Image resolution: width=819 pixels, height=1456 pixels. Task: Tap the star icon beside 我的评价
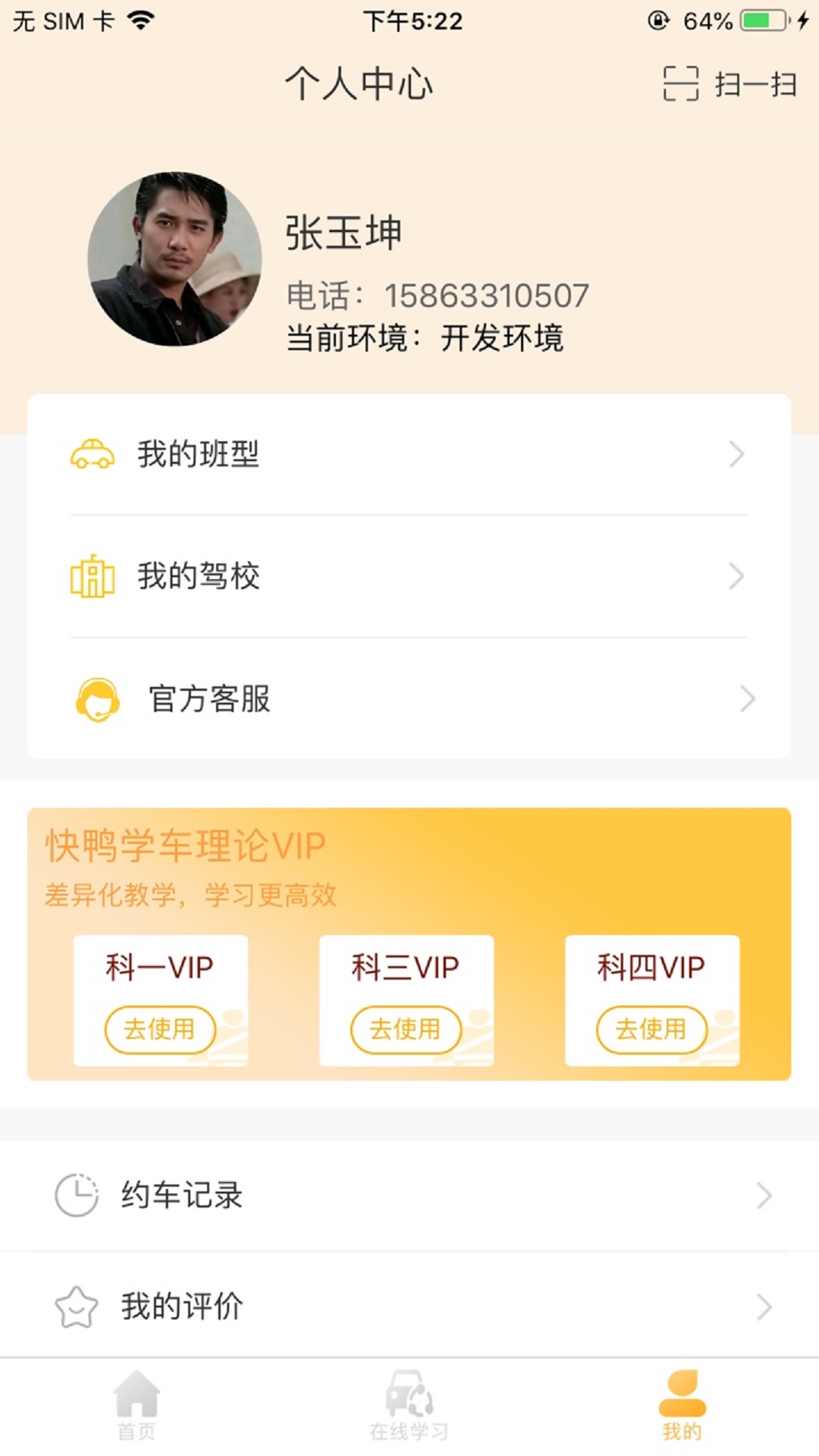click(78, 1306)
